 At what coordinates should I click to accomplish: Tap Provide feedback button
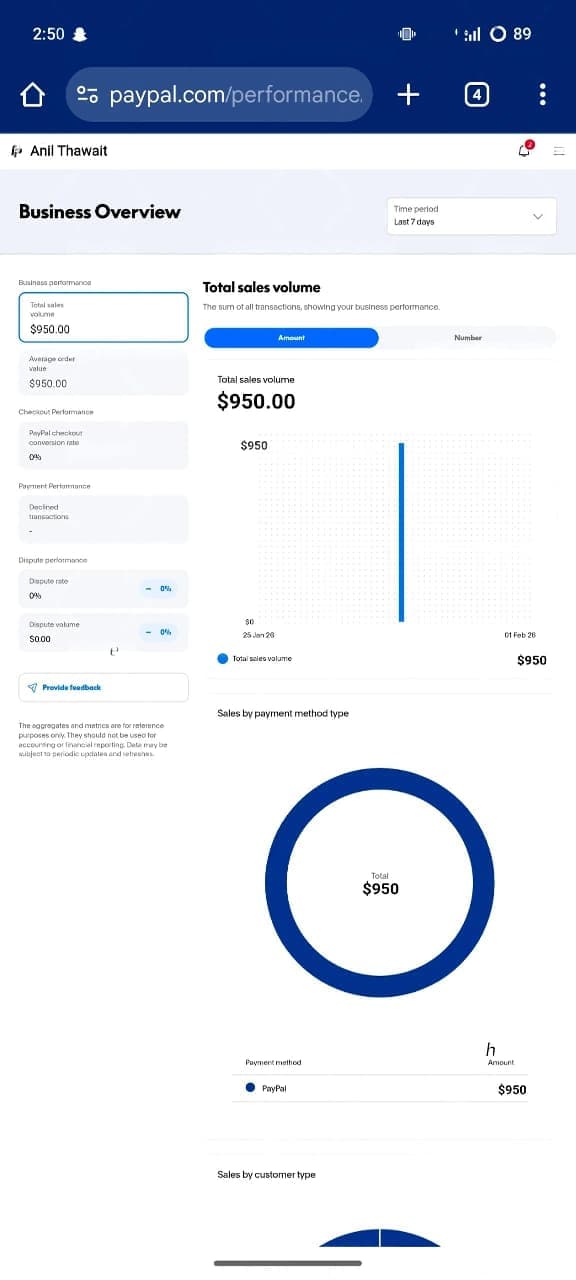103,687
